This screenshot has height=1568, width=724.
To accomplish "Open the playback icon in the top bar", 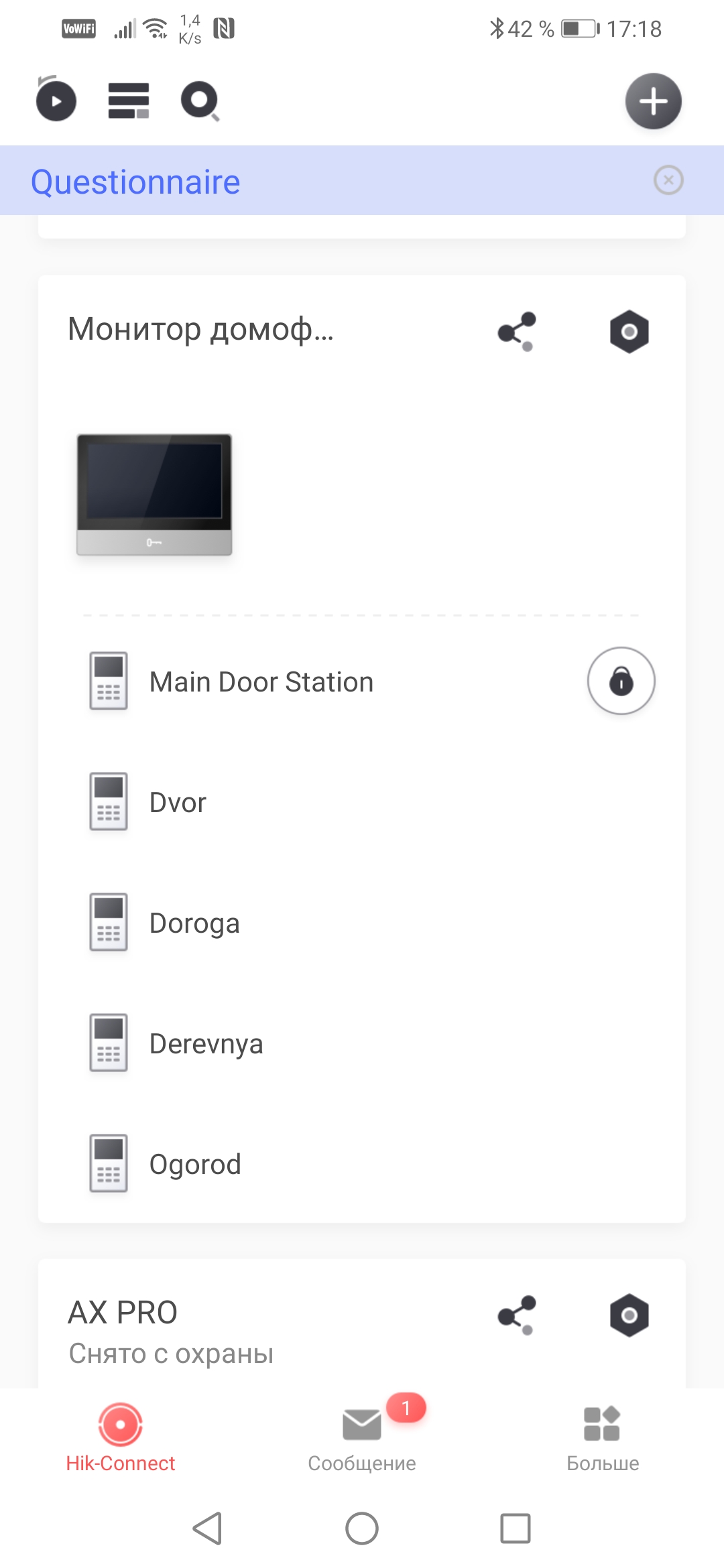I will [x=56, y=101].
